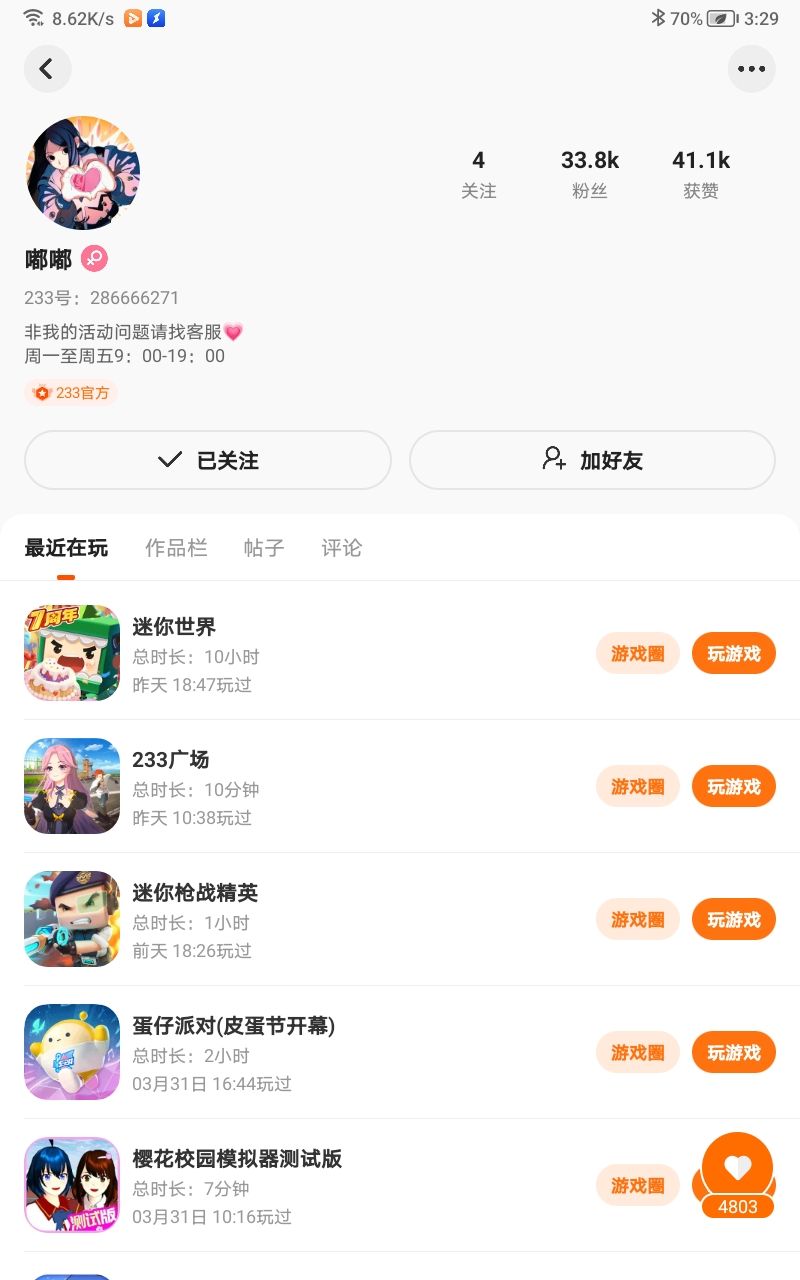Open 游戏圈 for 233广场
The image size is (800, 1280).
click(637, 787)
